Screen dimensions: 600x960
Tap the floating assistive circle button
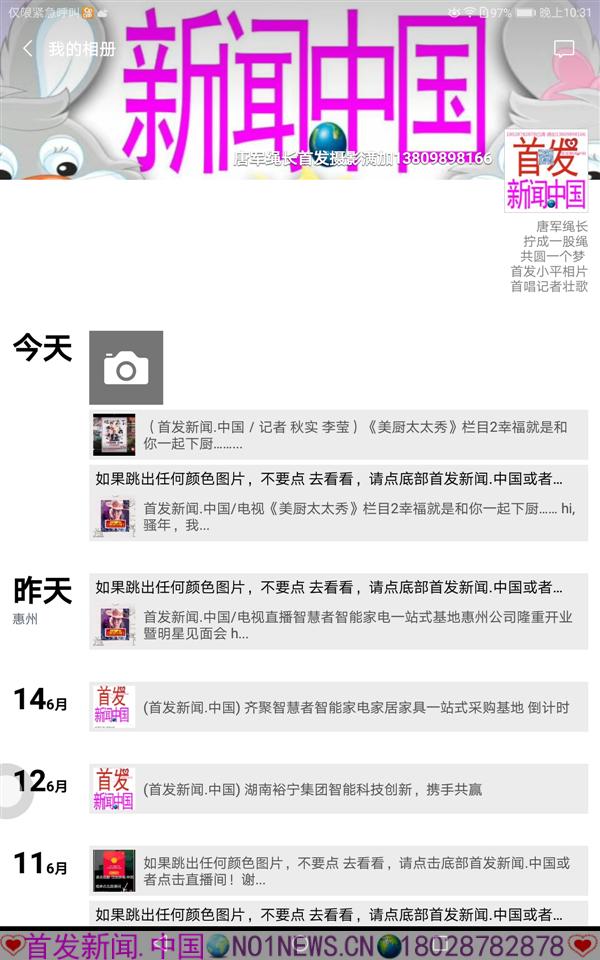(12, 790)
